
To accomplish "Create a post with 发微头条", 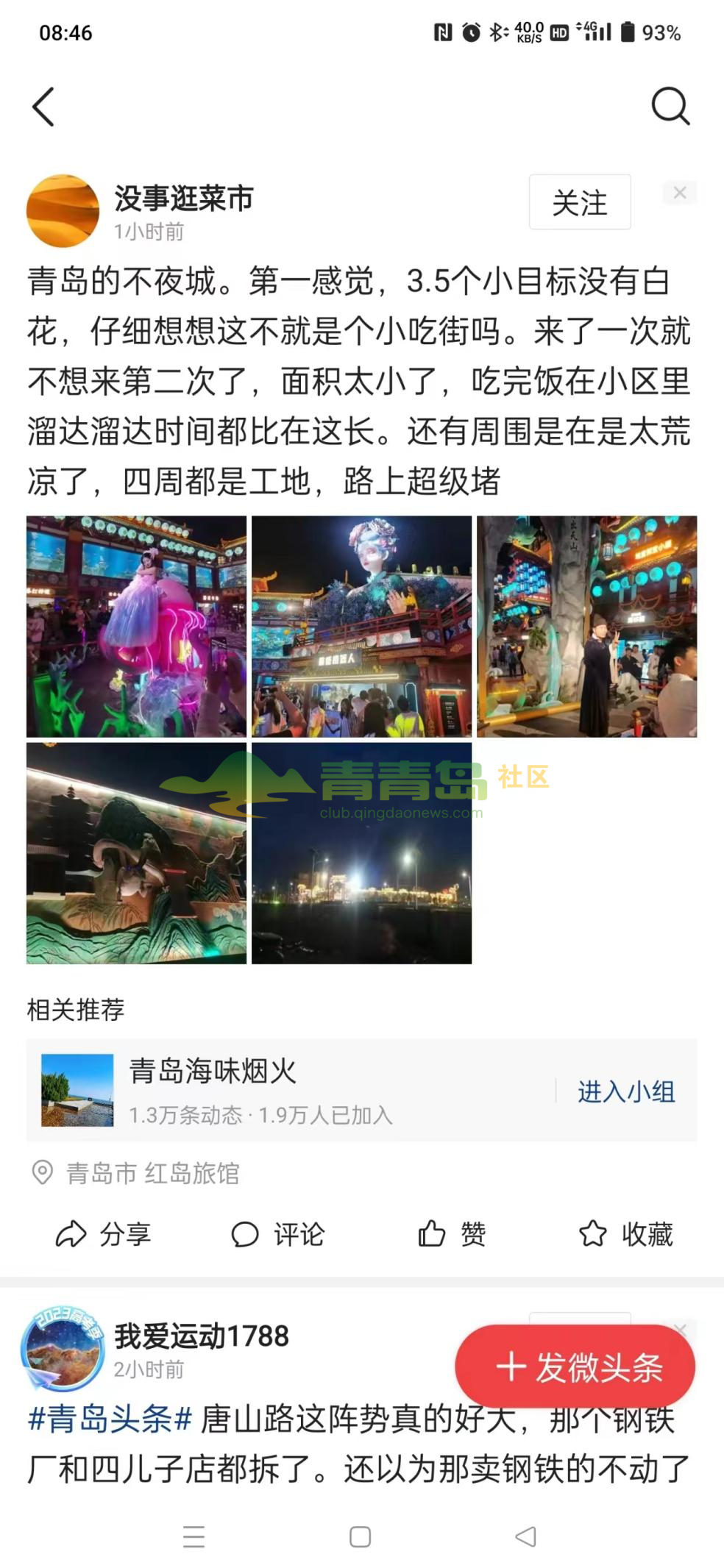I will click(575, 1366).
